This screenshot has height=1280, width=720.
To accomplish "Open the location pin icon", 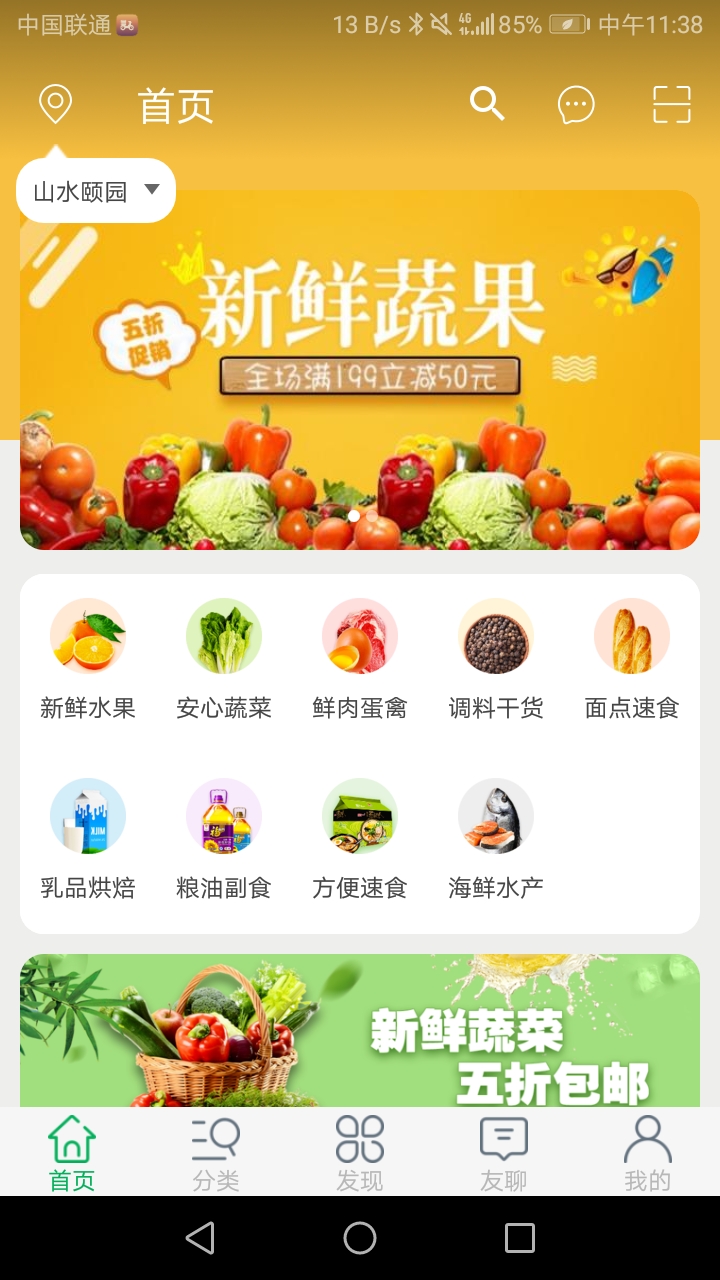I will [x=55, y=104].
